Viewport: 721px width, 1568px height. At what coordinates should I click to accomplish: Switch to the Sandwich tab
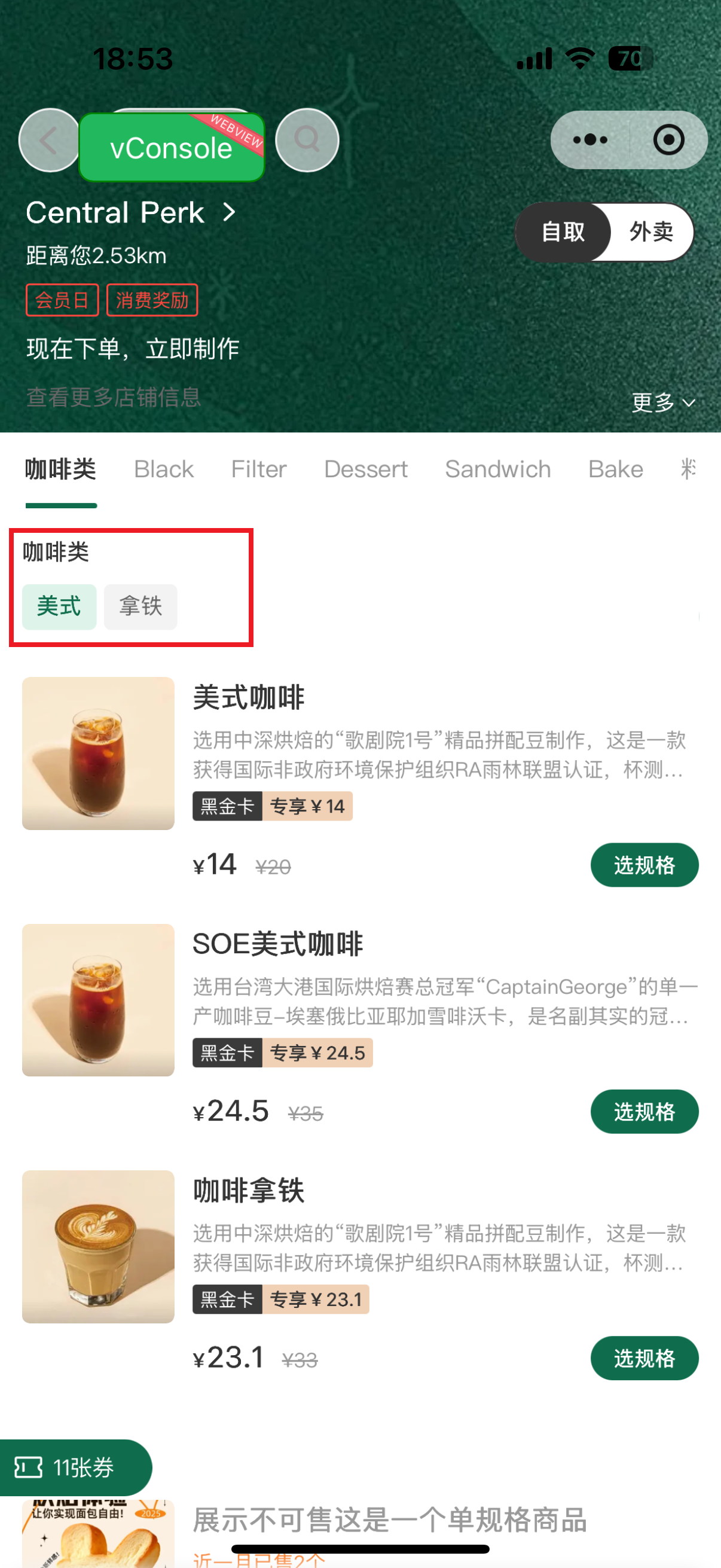click(497, 469)
